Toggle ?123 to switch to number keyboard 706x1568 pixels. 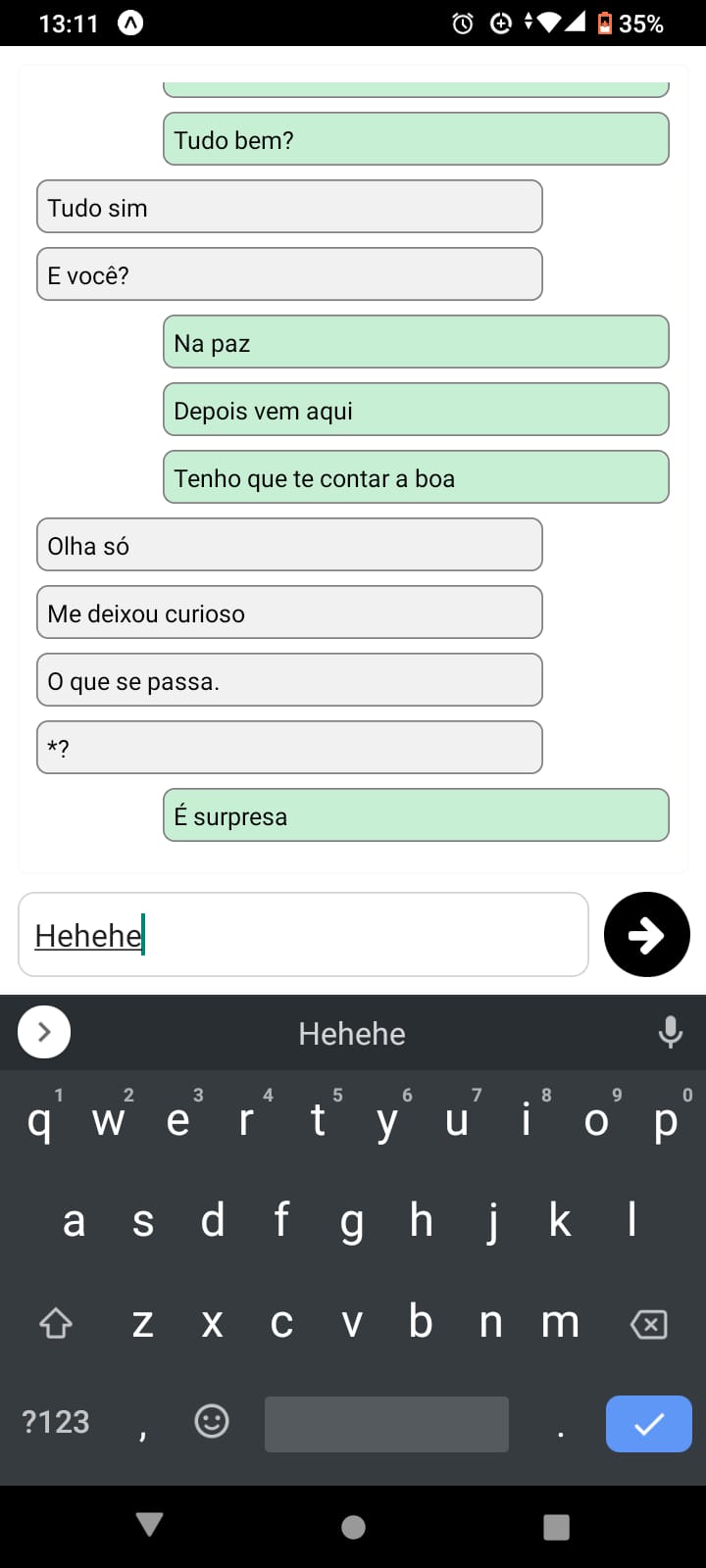coord(55,1421)
